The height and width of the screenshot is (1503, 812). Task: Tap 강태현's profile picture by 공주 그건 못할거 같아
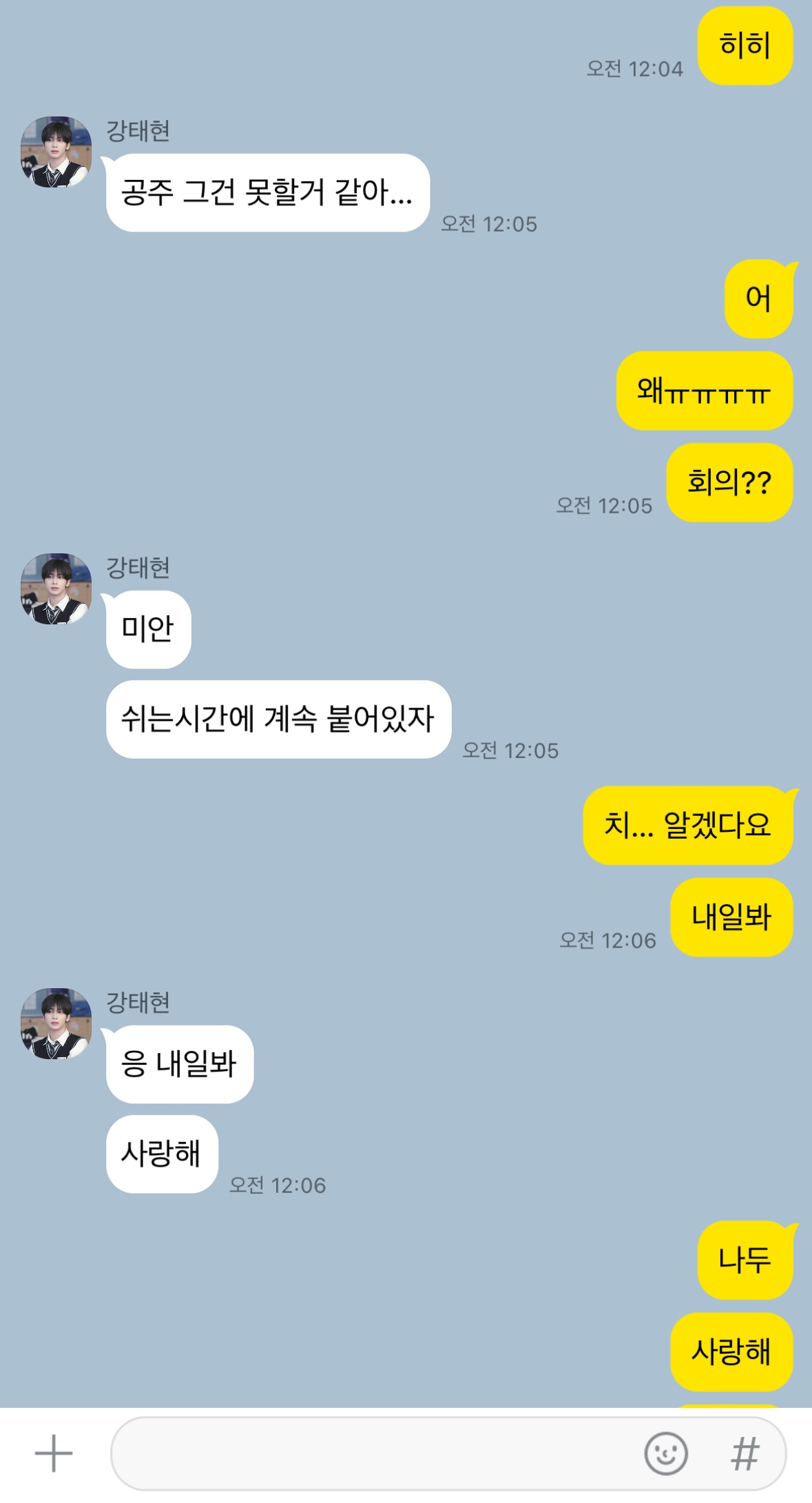56,152
